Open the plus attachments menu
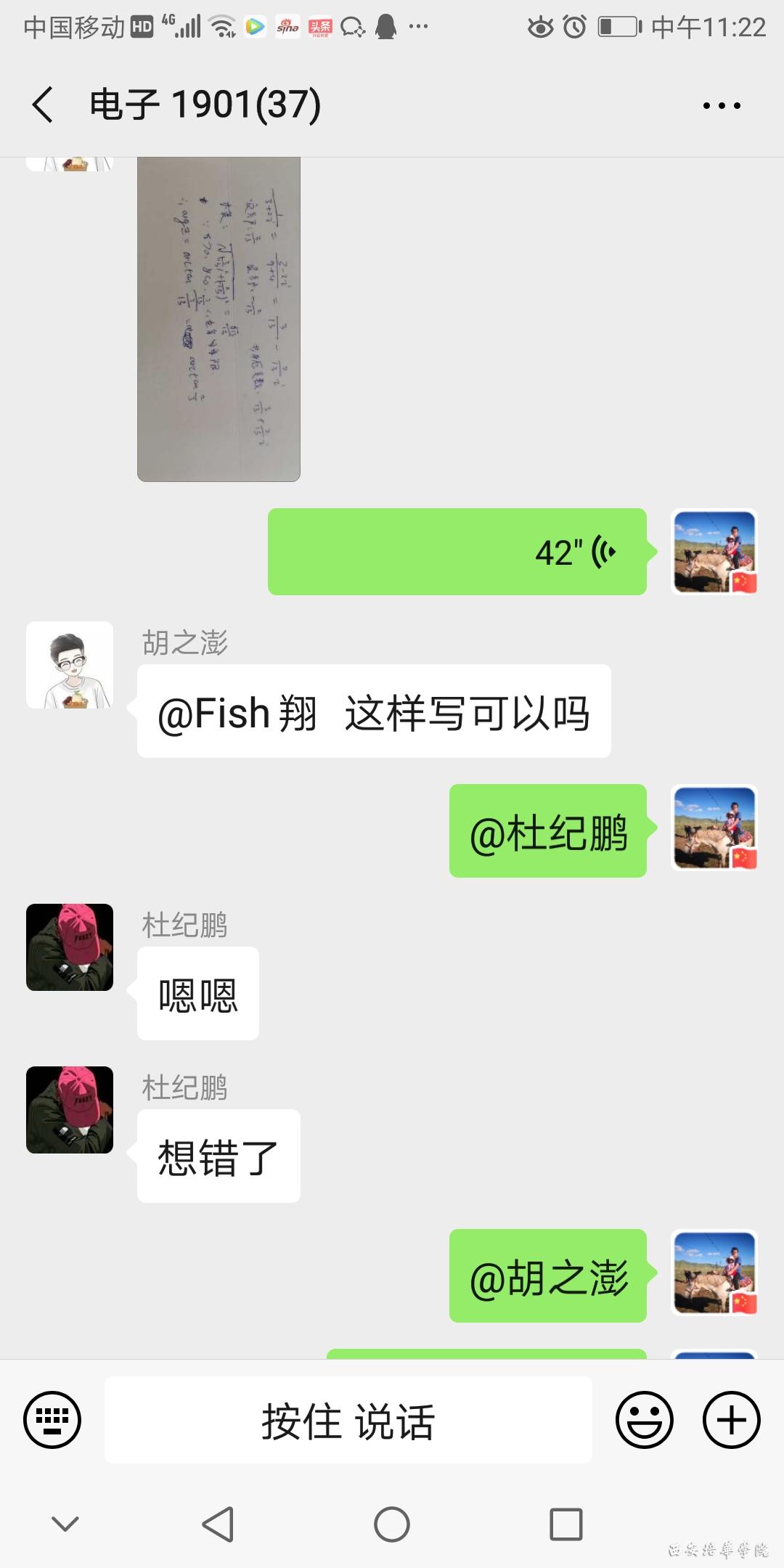This screenshot has width=784, height=1568. (731, 1420)
